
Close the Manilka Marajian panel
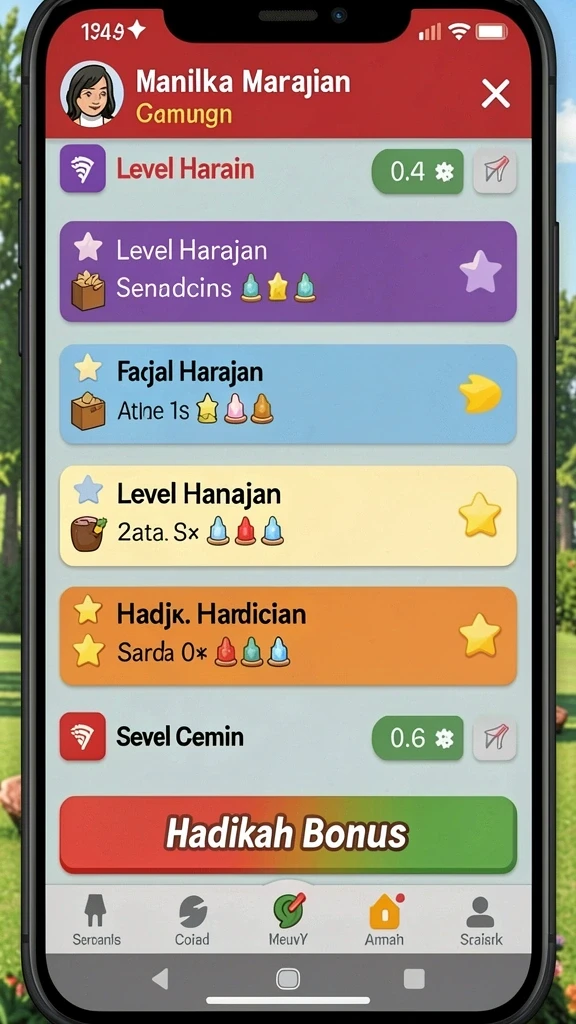[x=496, y=93]
